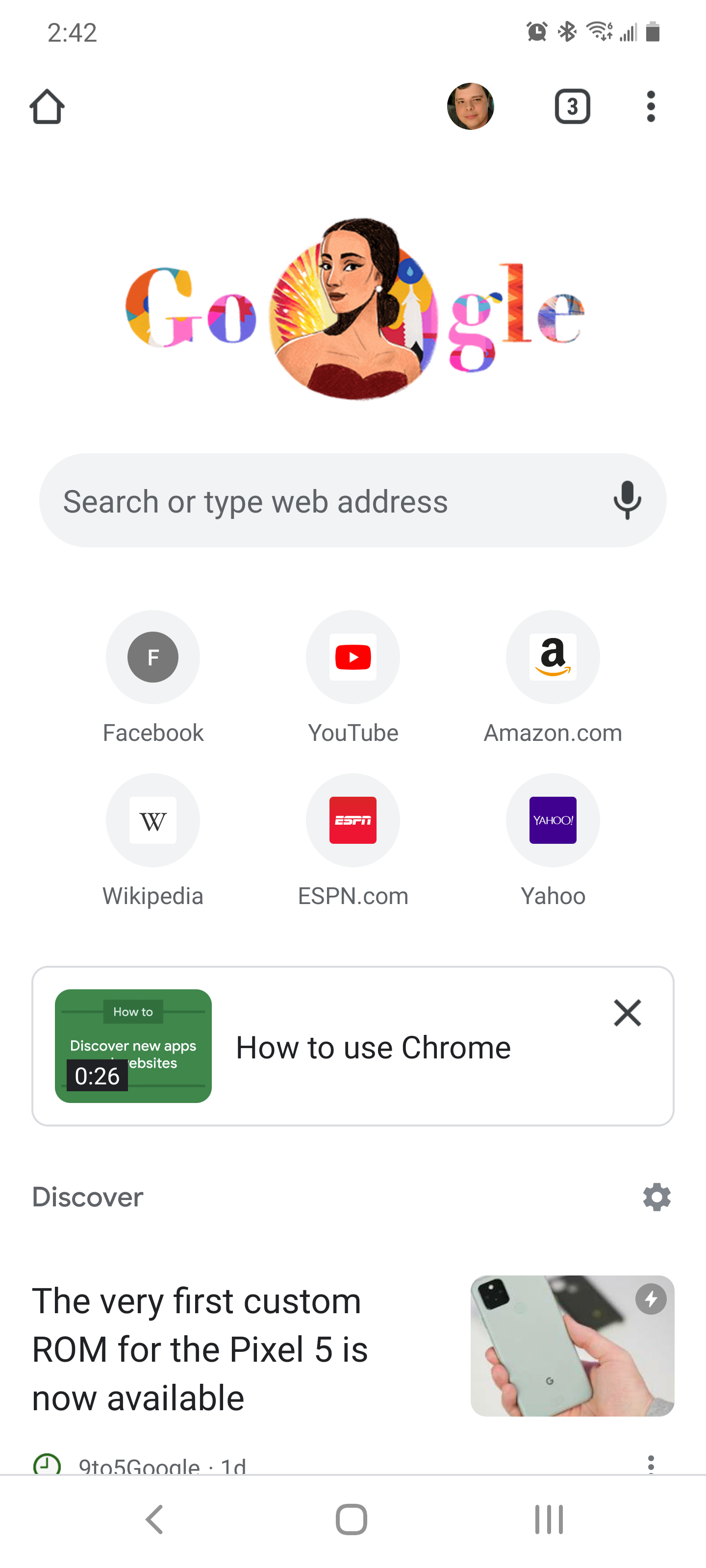
Task: Dismiss the How to use Chrome card
Action: pyautogui.click(x=627, y=1013)
